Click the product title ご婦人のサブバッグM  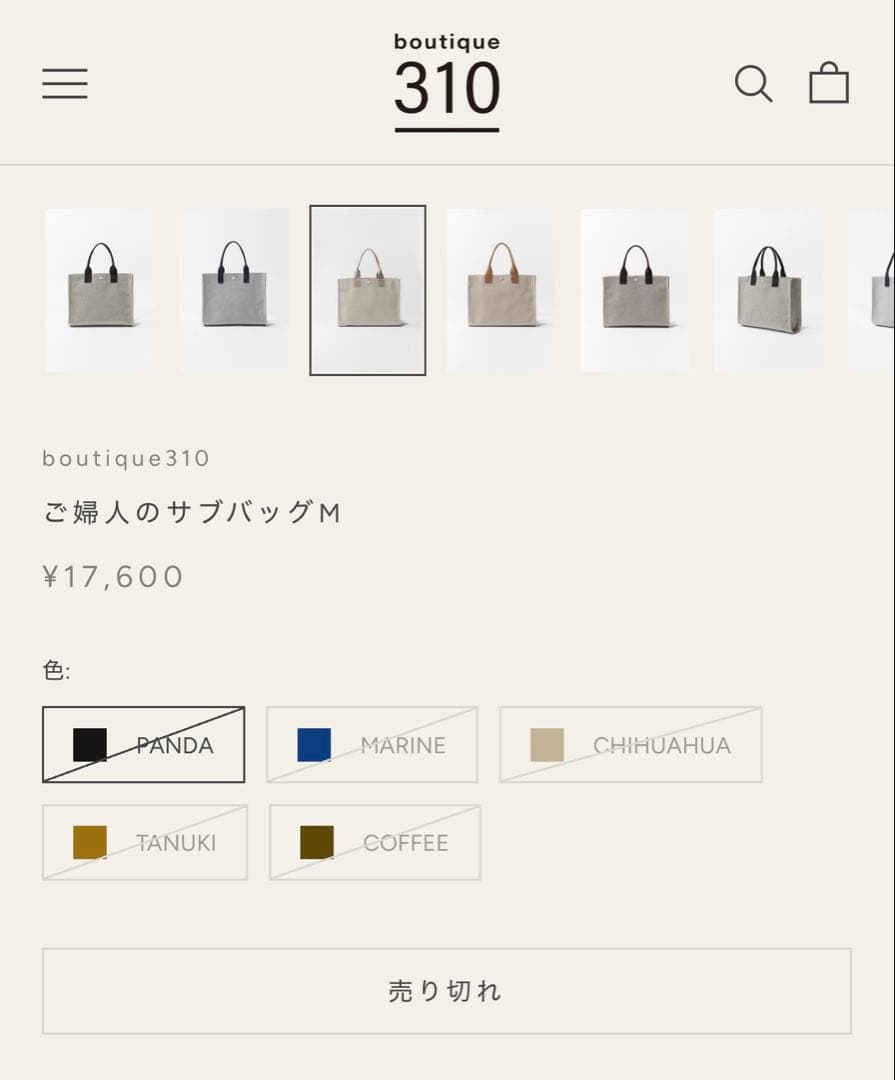pos(190,510)
